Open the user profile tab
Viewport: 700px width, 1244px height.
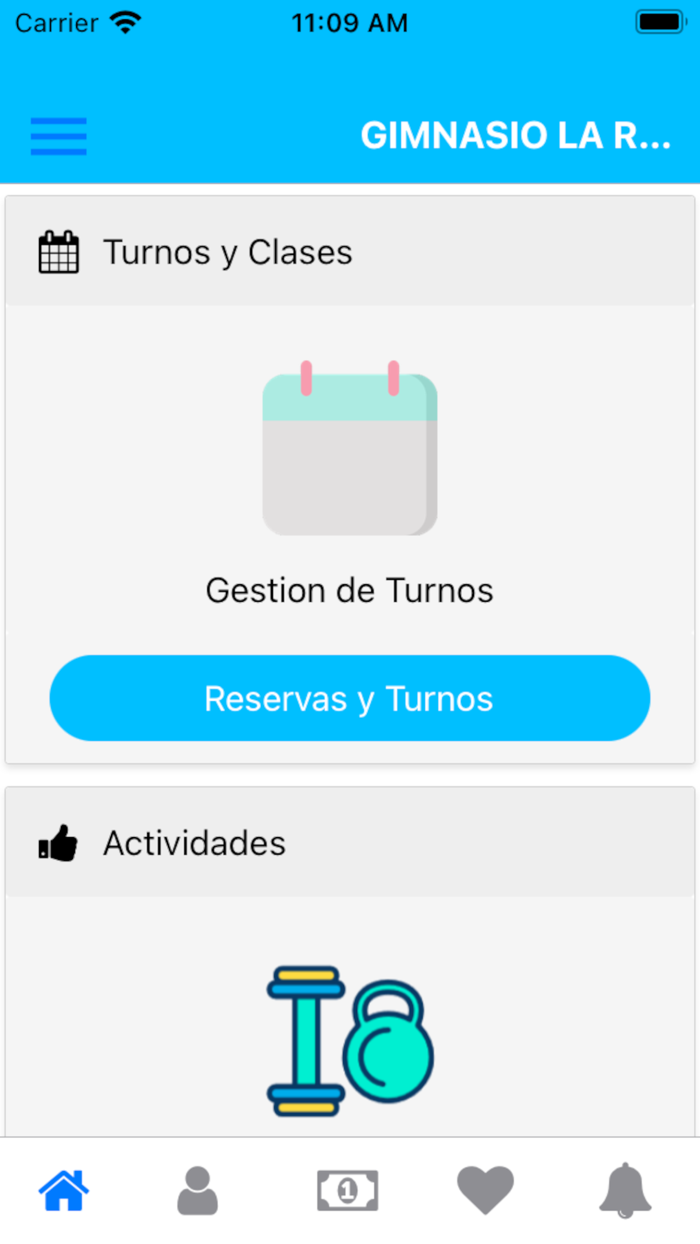pos(197,1190)
